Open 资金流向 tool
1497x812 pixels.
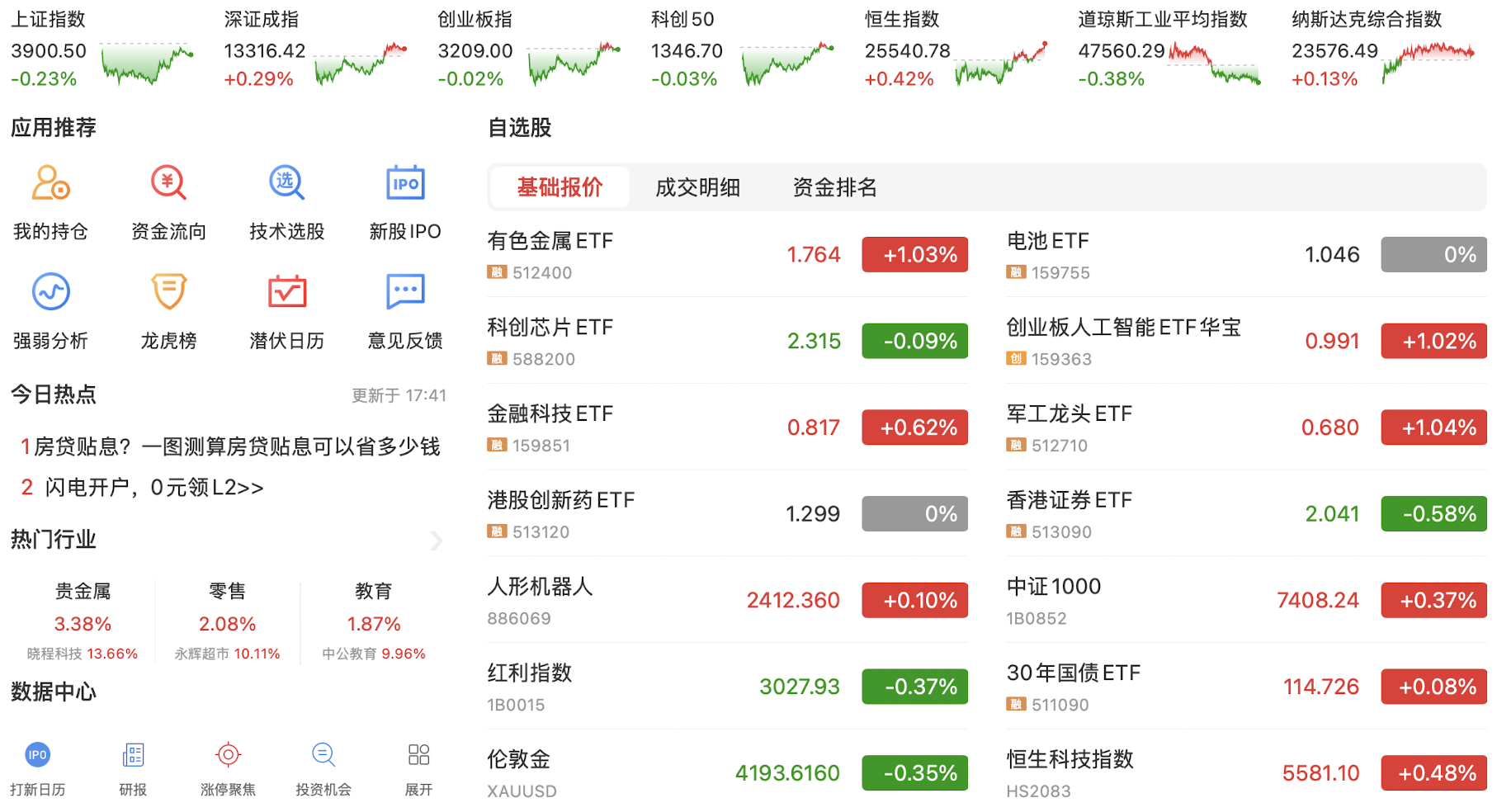(168, 202)
